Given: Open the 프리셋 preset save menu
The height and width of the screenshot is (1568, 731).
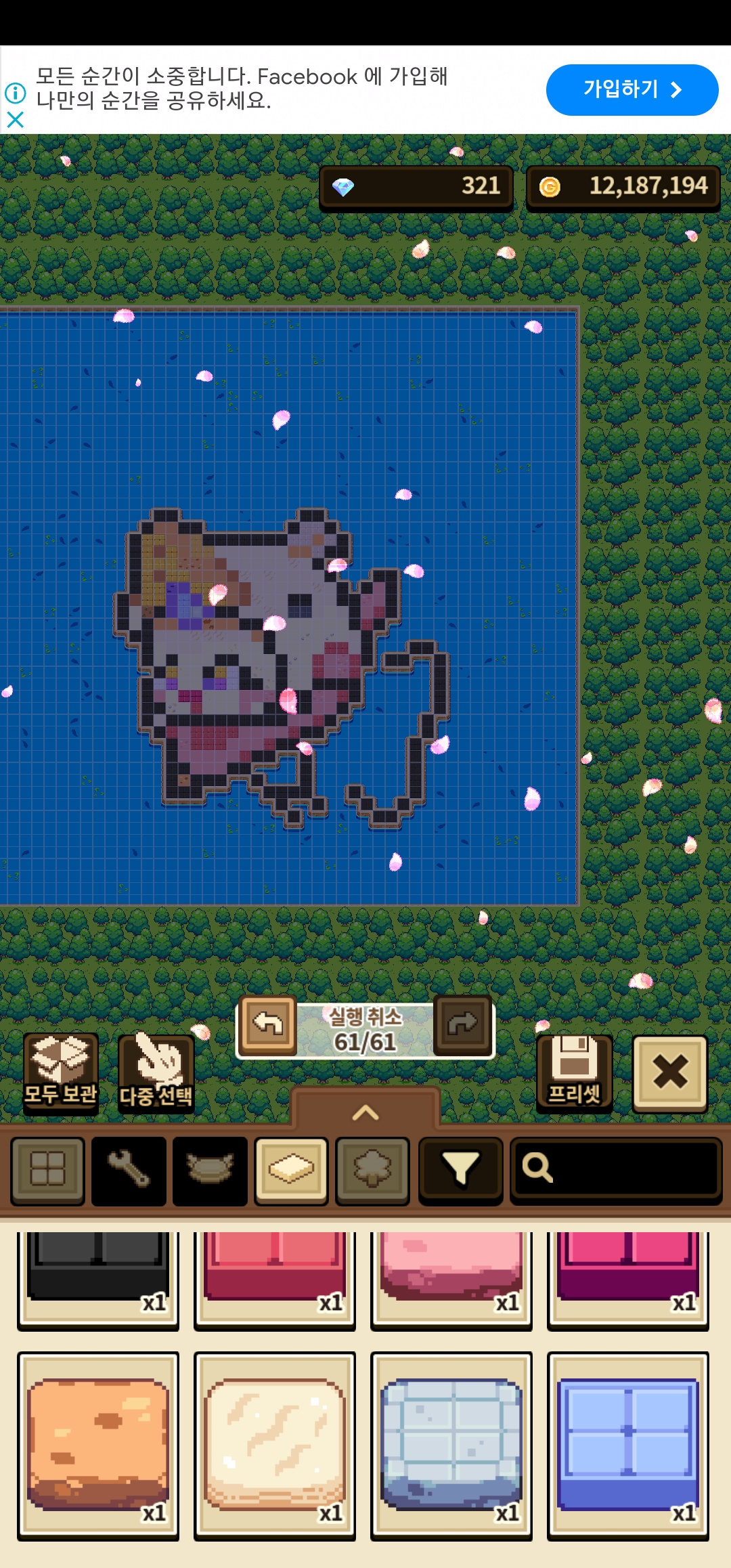Looking at the screenshot, I should [x=574, y=1072].
